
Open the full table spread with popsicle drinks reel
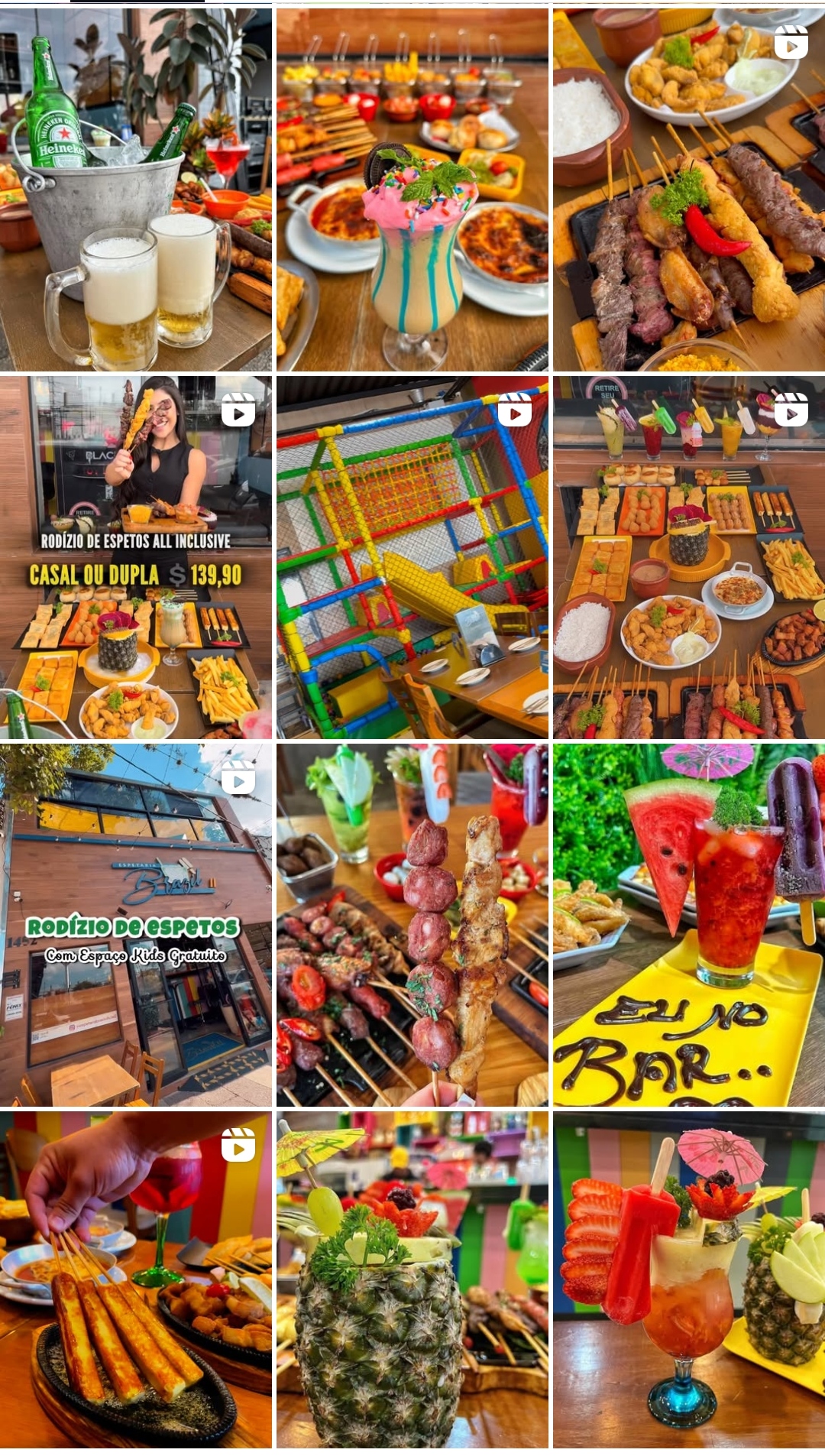689,557
